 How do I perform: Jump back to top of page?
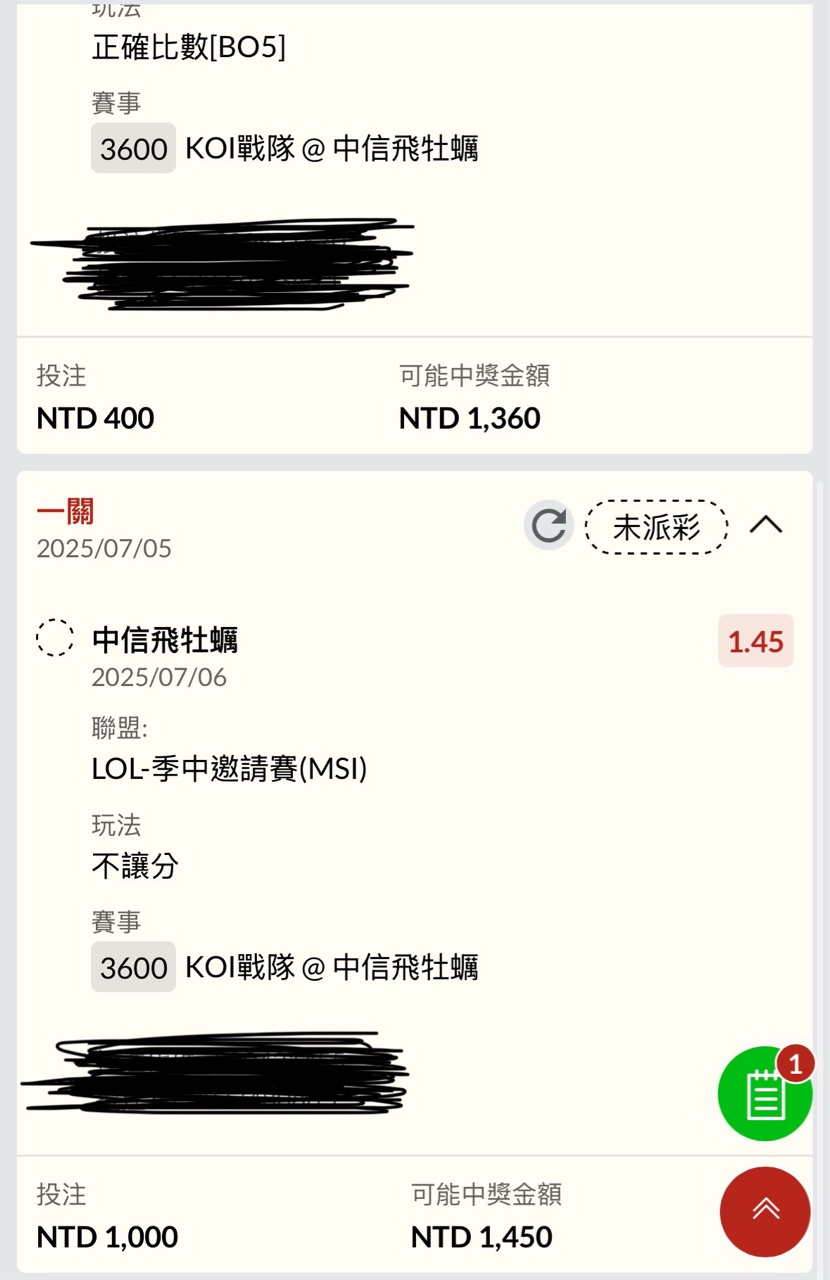[765, 1211]
